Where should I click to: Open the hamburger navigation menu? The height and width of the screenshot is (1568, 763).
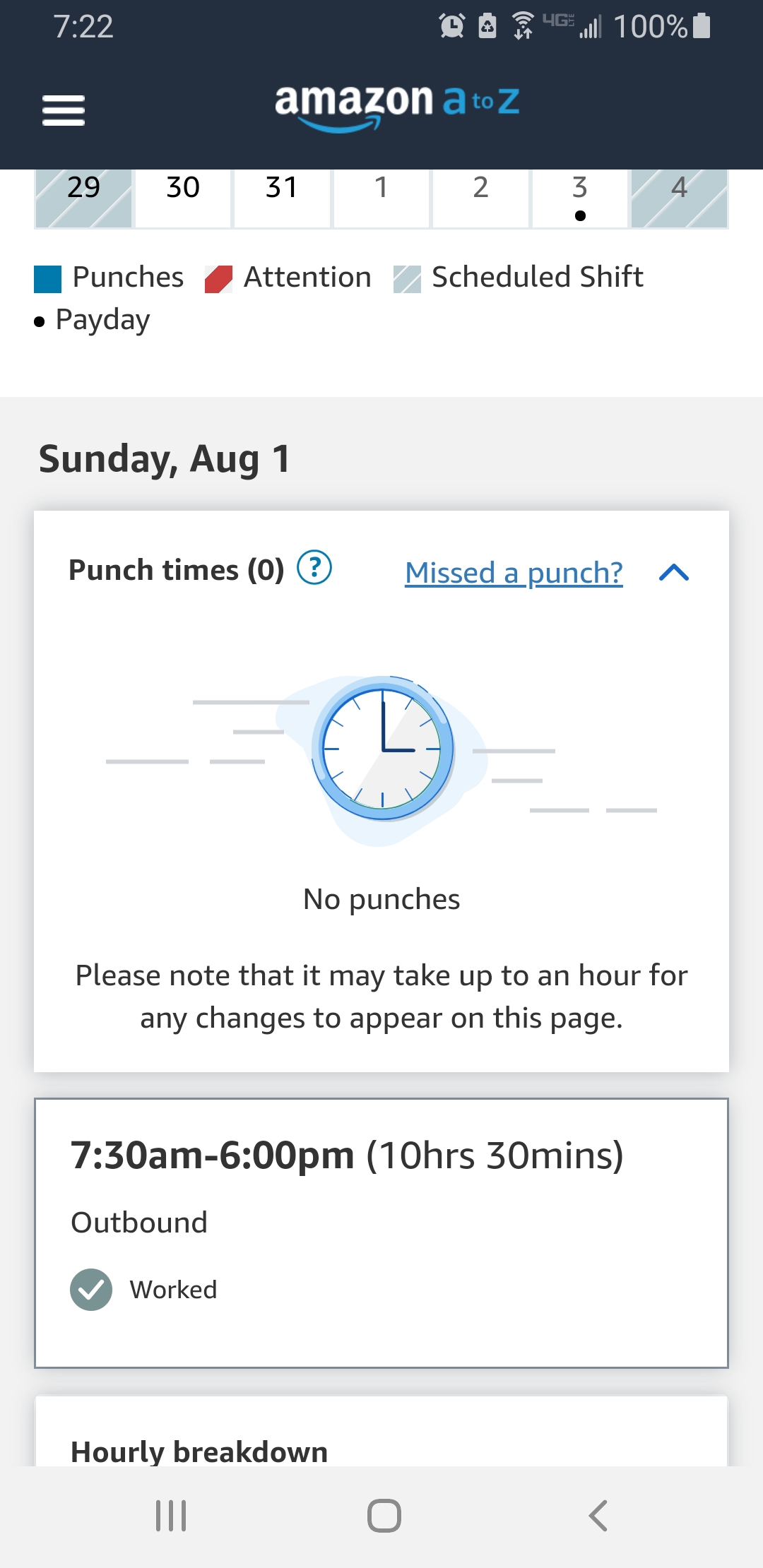[63, 109]
